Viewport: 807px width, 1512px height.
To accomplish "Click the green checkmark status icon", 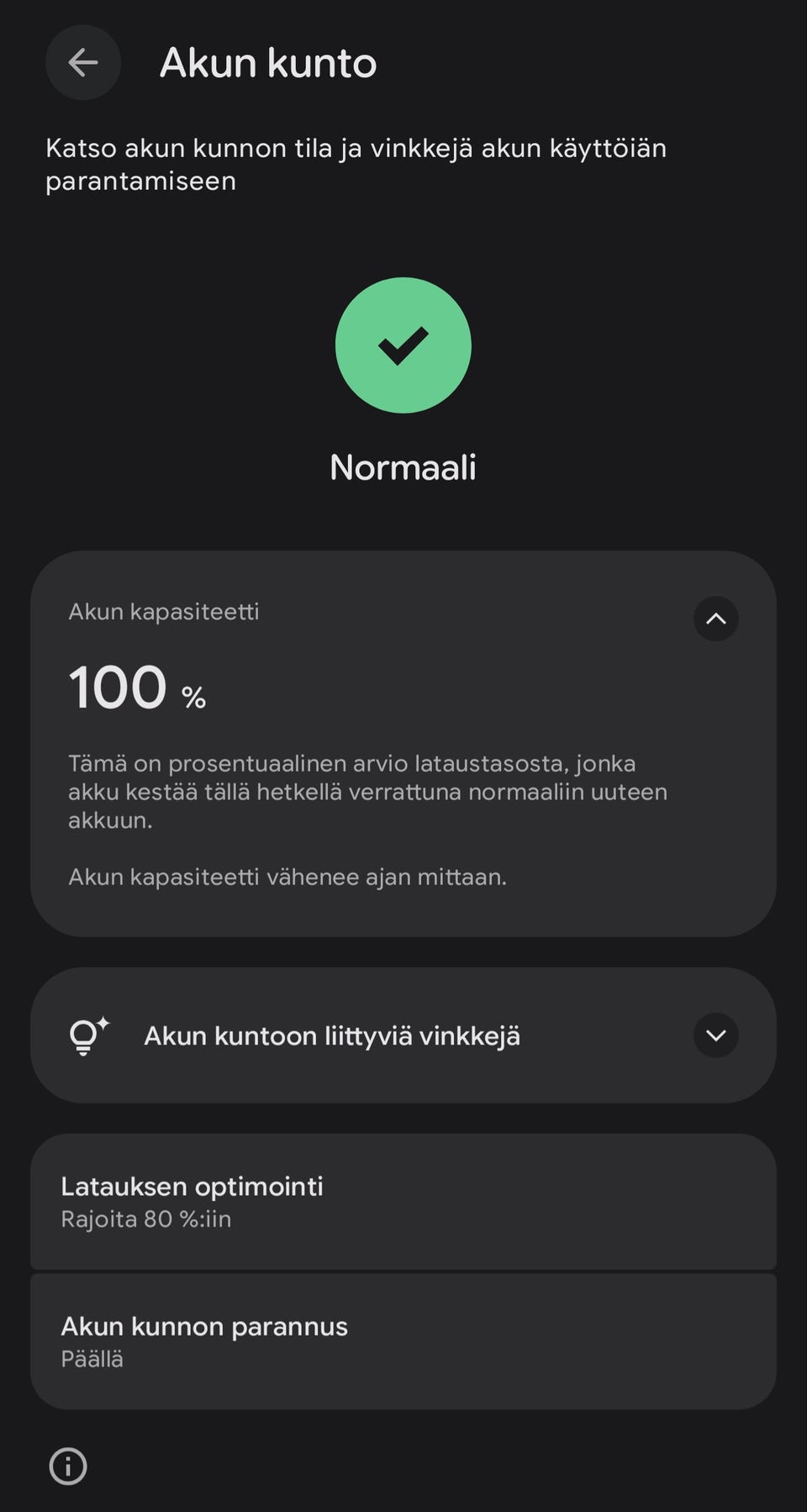I will [x=403, y=345].
